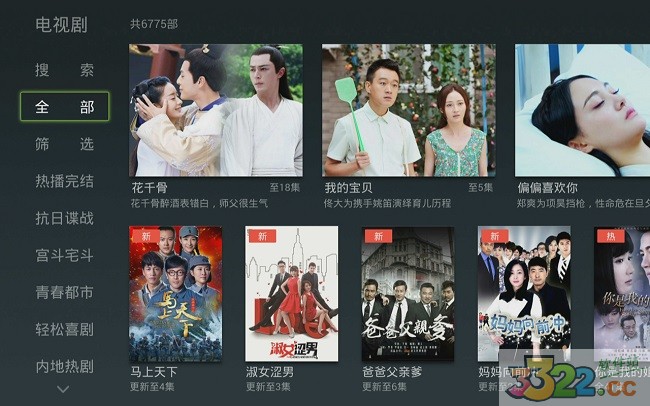Expand more categories with the down chevron
650x406 pixels.
pos(63,388)
